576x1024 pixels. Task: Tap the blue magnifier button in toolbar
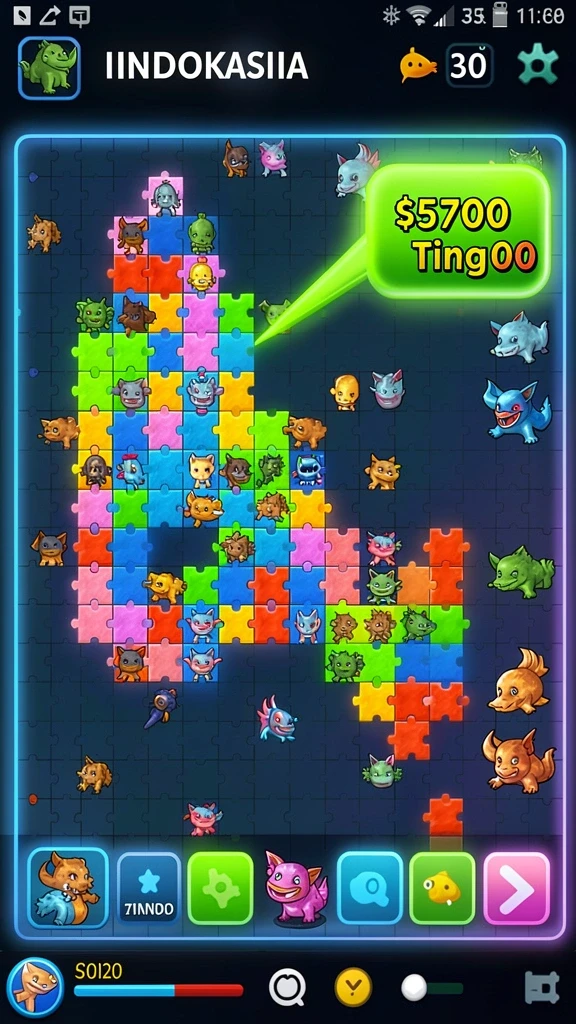pos(370,888)
